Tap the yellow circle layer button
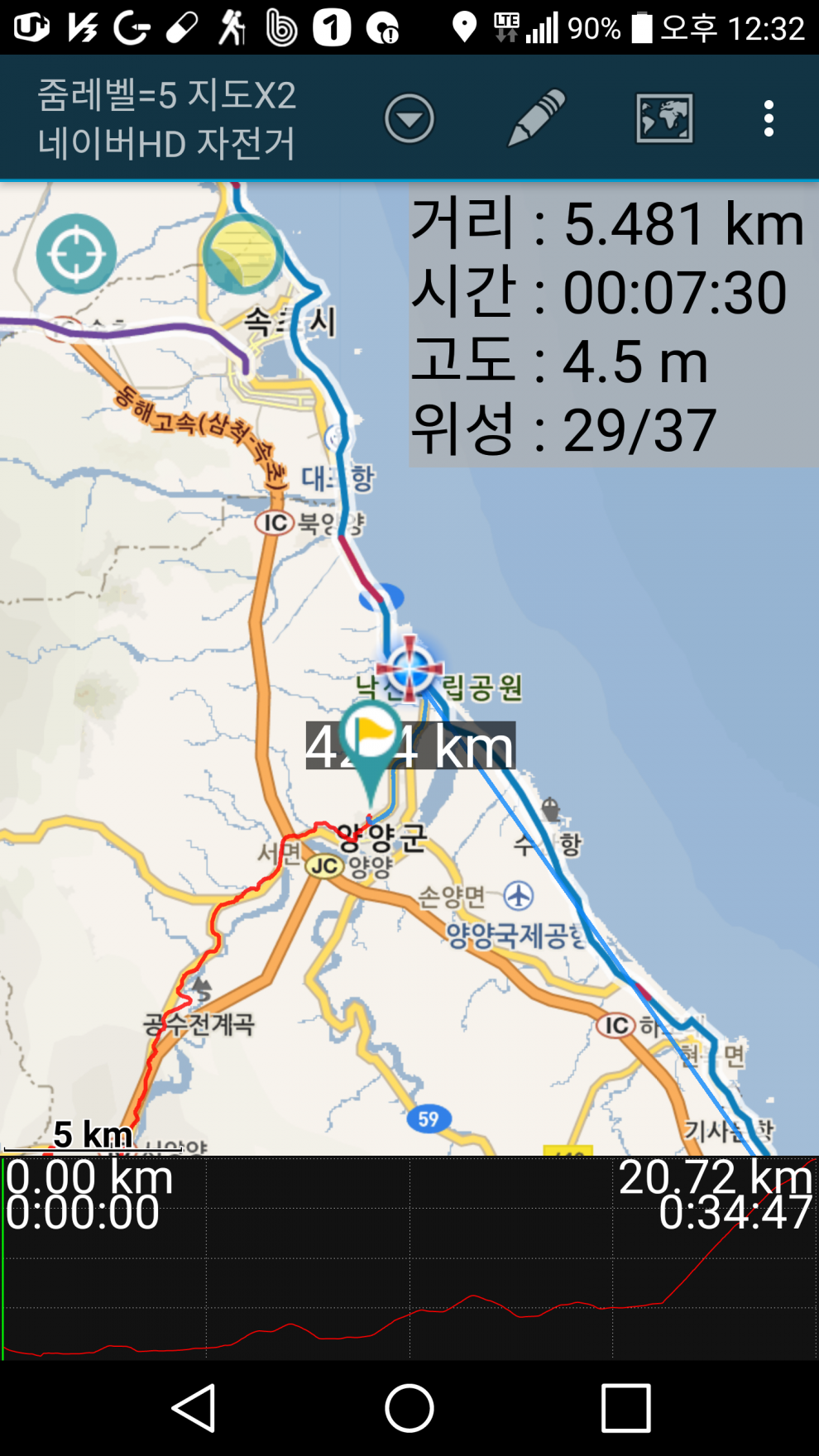This screenshot has width=819, height=1456. click(x=242, y=254)
